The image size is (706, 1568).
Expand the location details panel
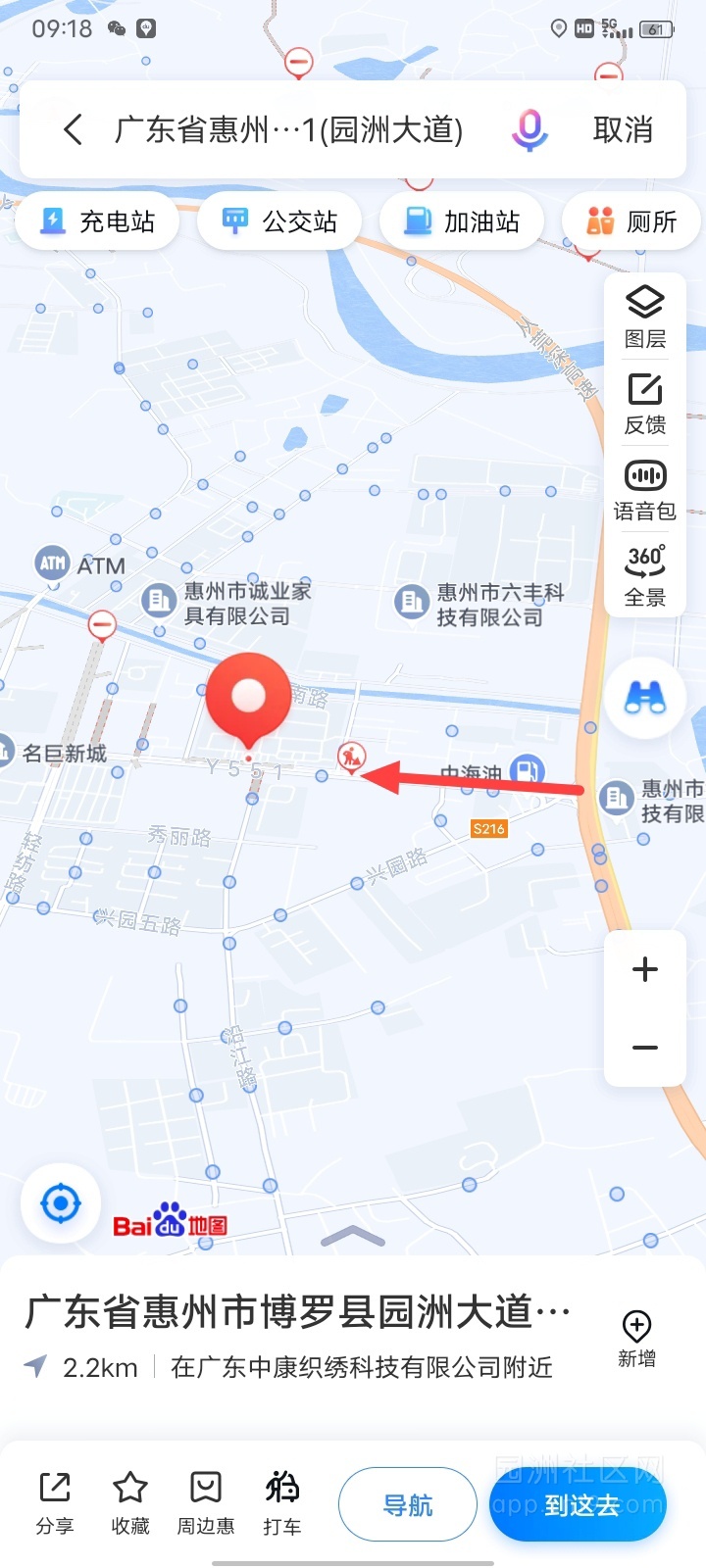(x=353, y=1236)
